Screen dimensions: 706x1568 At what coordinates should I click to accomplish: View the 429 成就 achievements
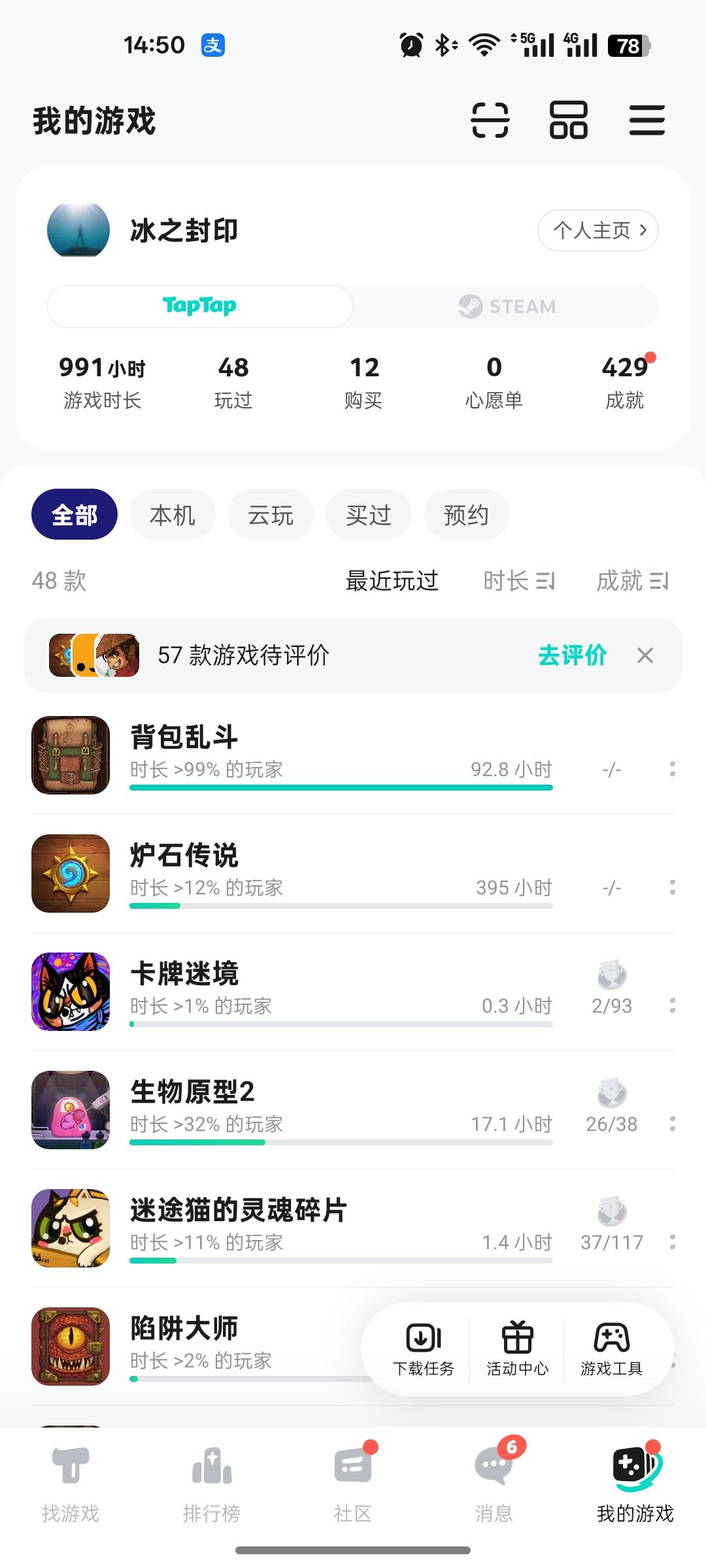624,382
